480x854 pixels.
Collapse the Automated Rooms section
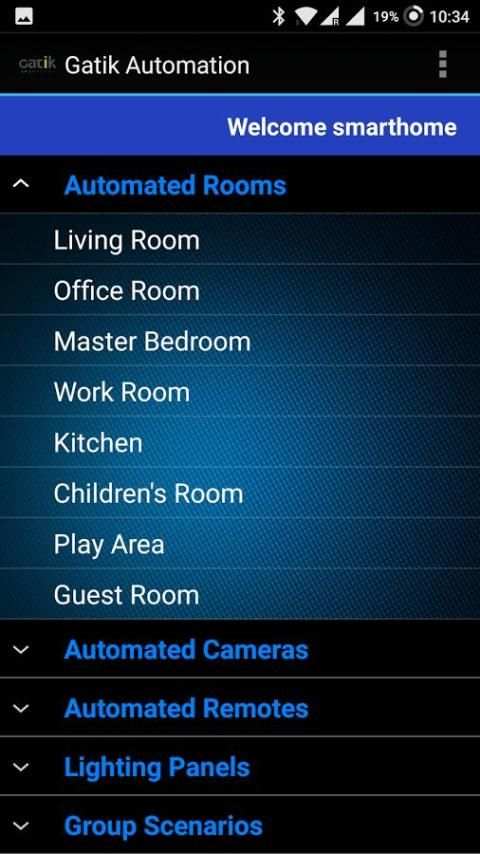click(x=240, y=185)
